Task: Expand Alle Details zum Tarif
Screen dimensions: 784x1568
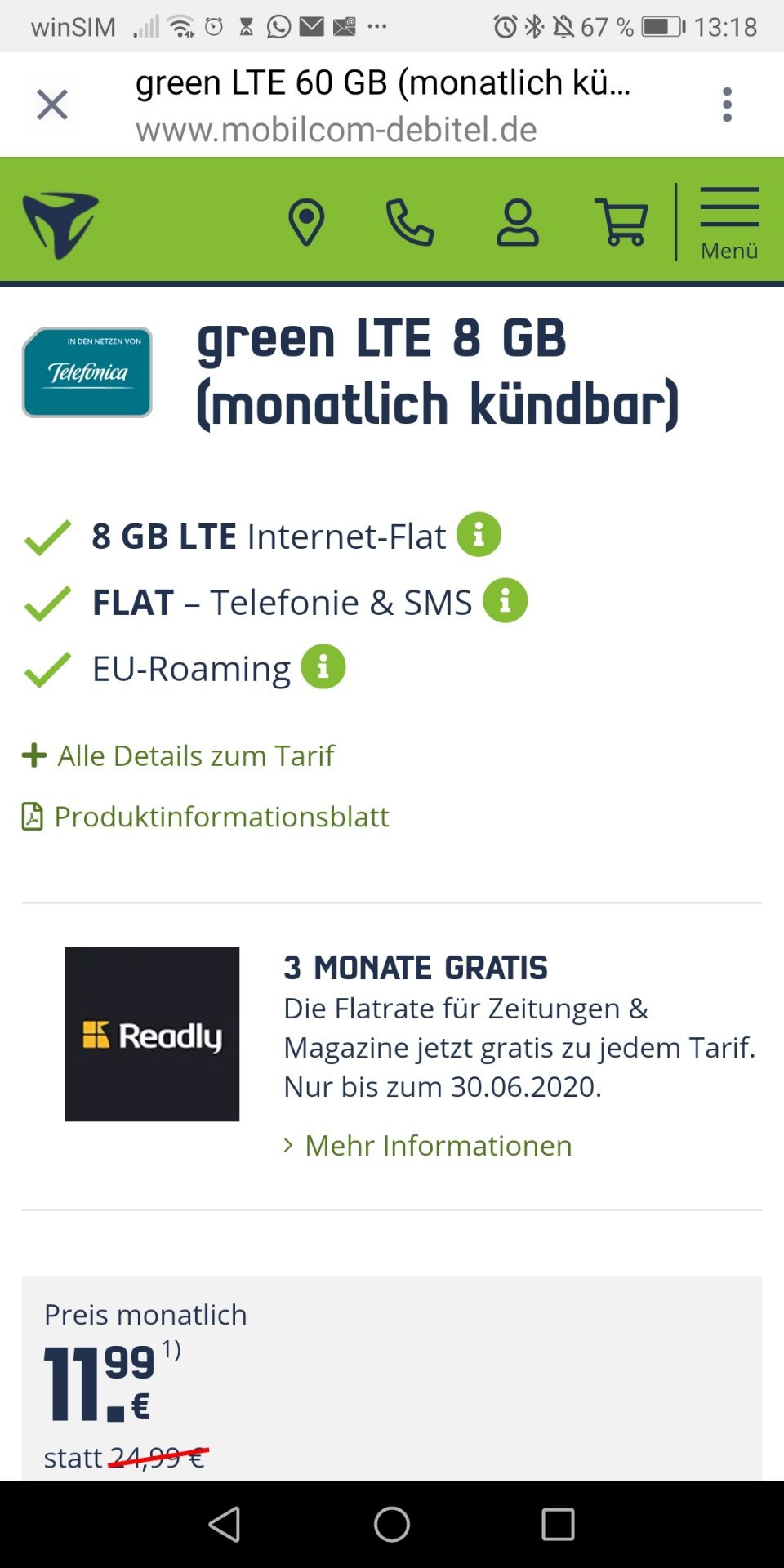Action: click(178, 755)
